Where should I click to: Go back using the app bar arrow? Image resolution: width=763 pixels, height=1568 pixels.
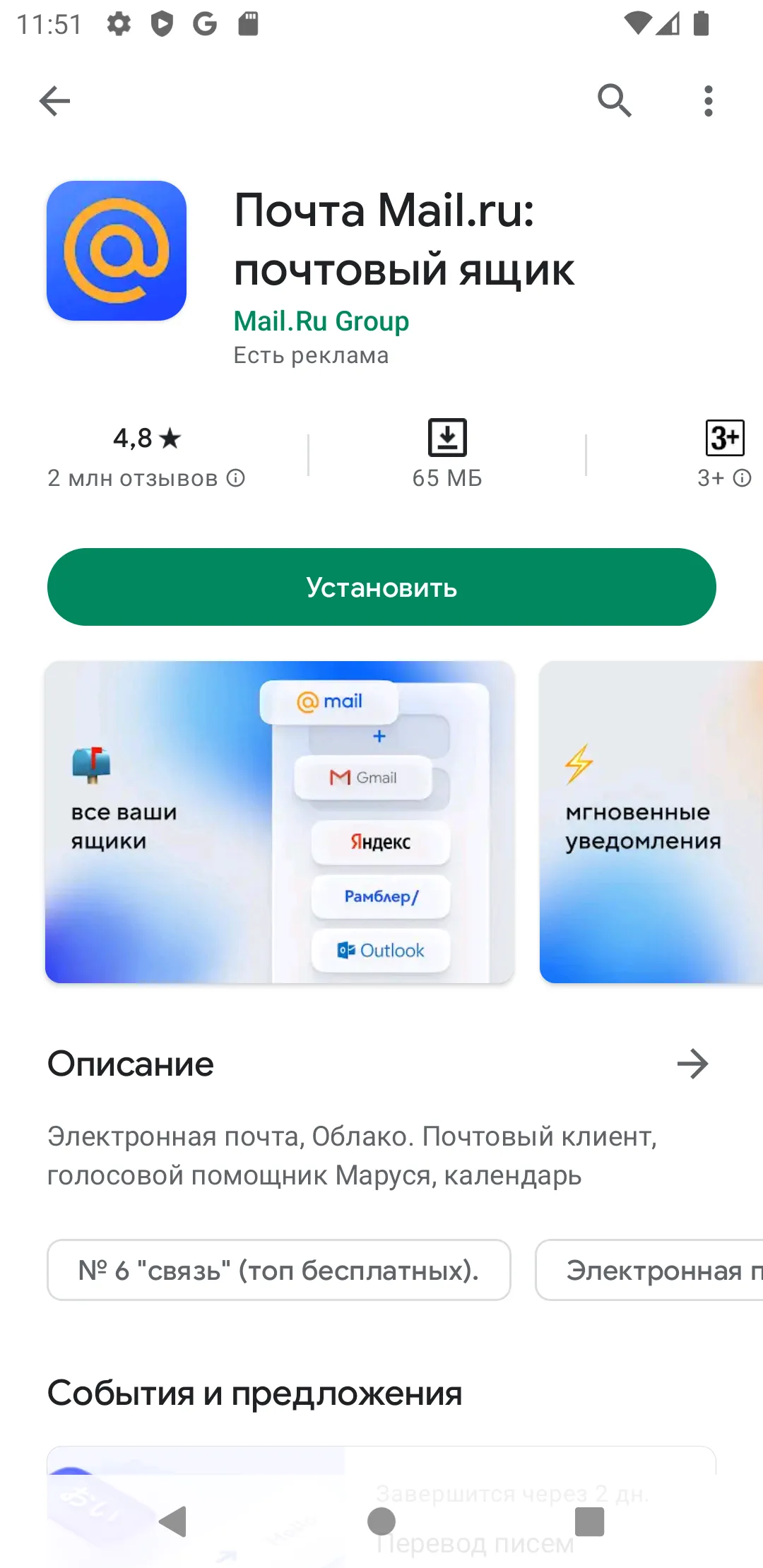pos(54,101)
